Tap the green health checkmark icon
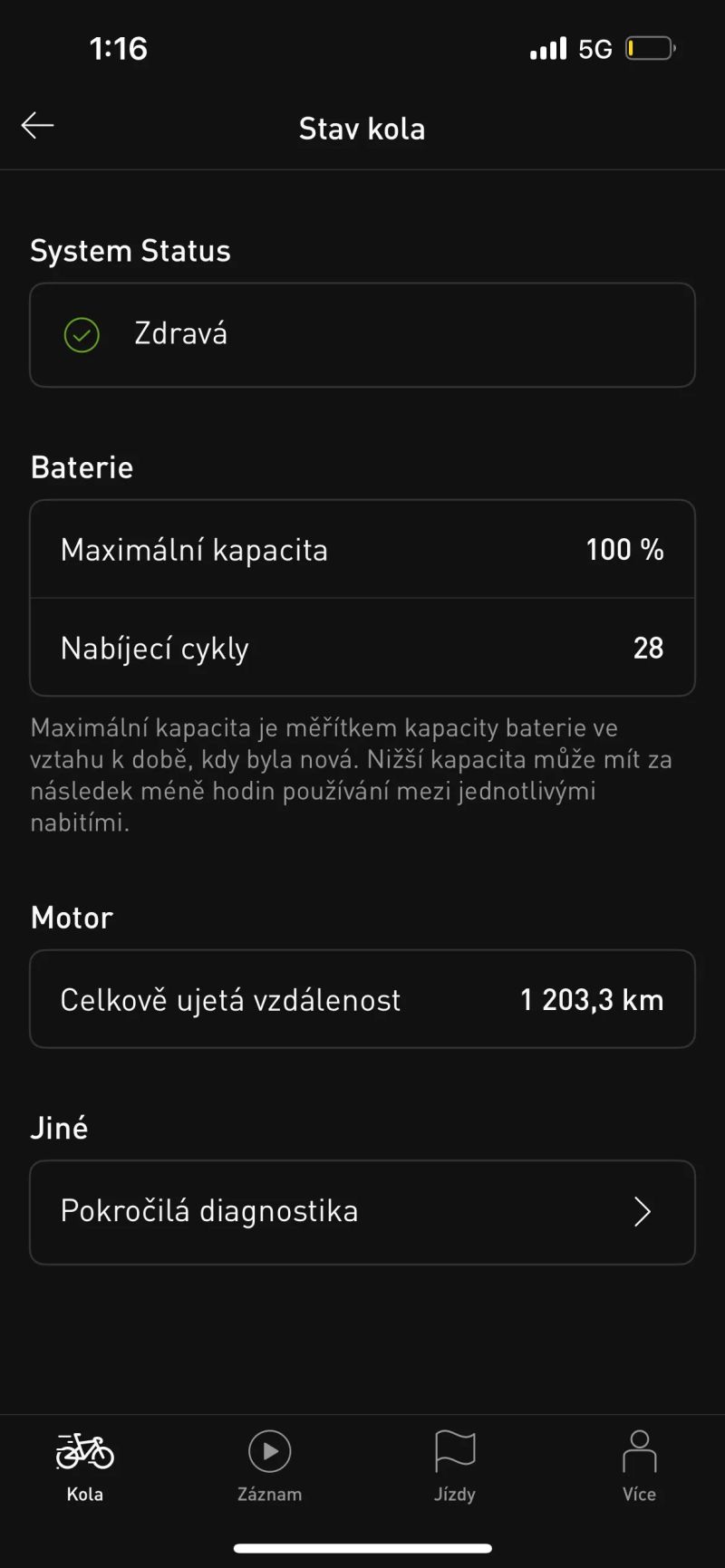The width and height of the screenshot is (725, 1568). coord(82,334)
